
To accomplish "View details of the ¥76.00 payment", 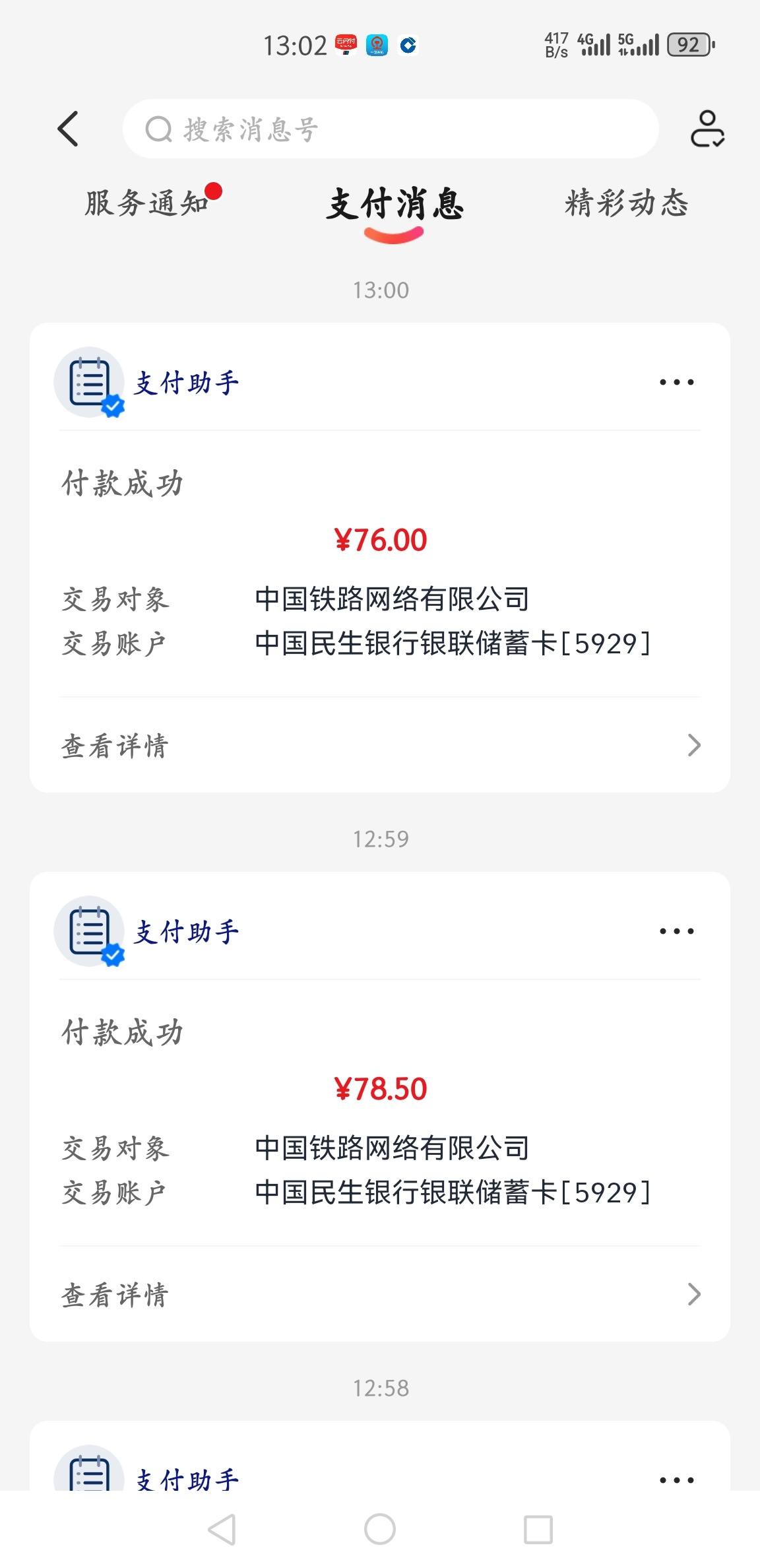I will (380, 745).
